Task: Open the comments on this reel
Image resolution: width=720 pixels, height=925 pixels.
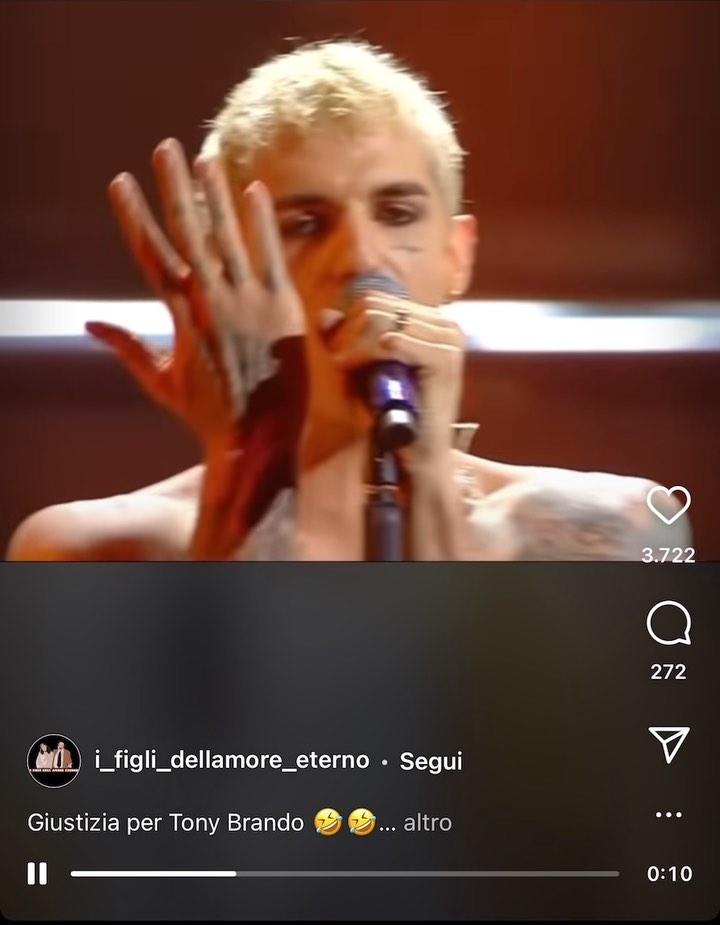Action: [x=668, y=626]
